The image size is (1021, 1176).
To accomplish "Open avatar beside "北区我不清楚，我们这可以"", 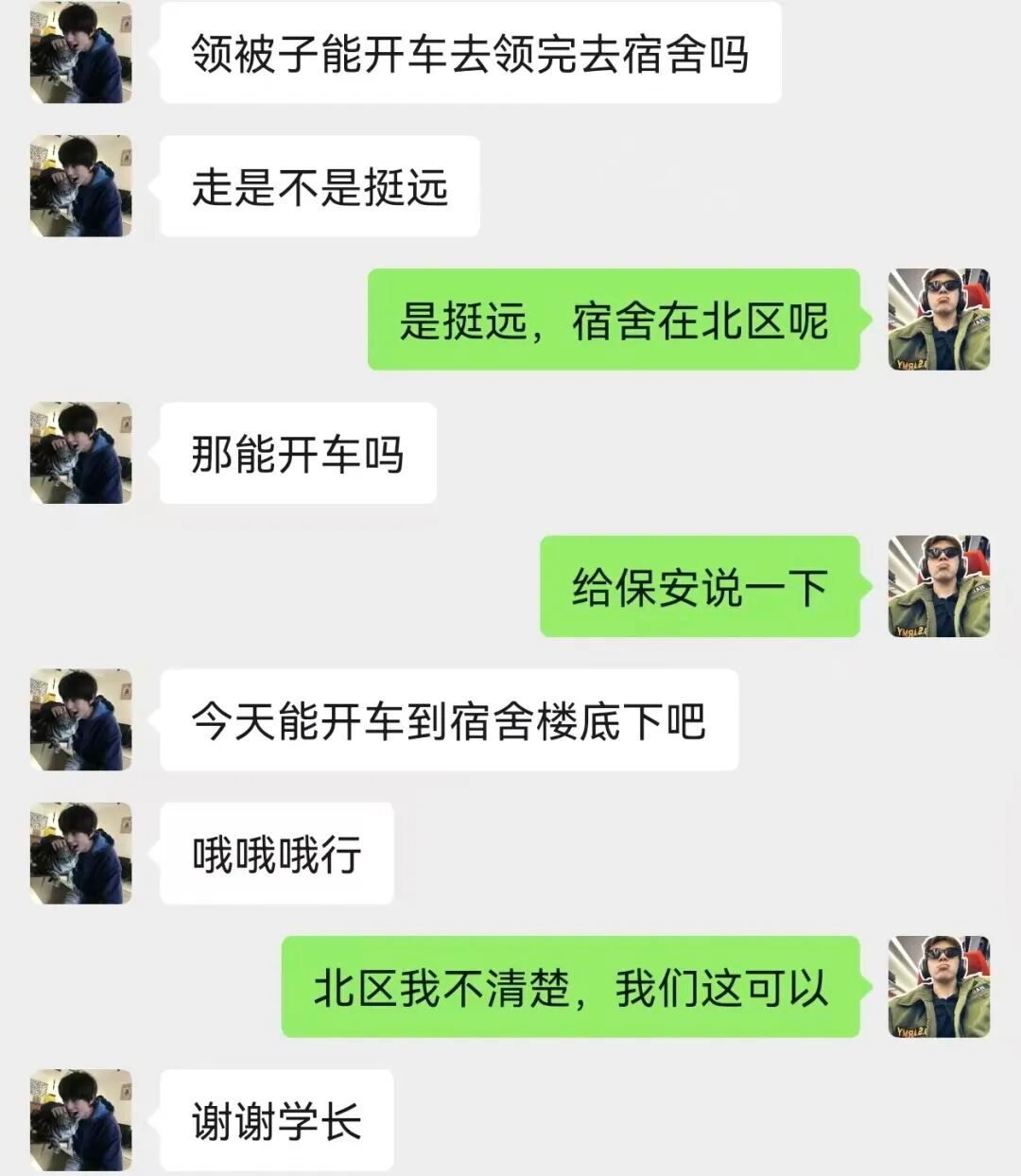I will (x=939, y=986).
